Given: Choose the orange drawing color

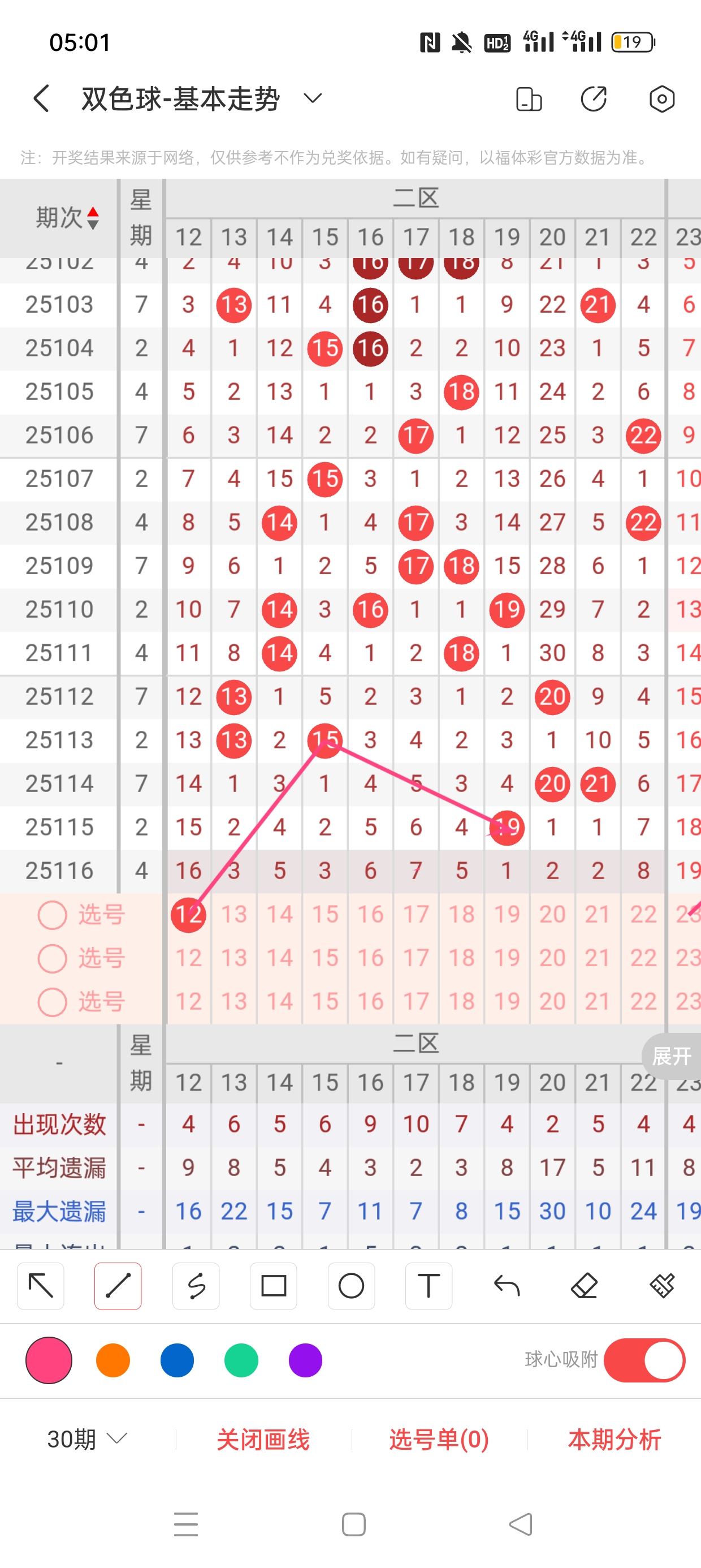Looking at the screenshot, I should (113, 1360).
